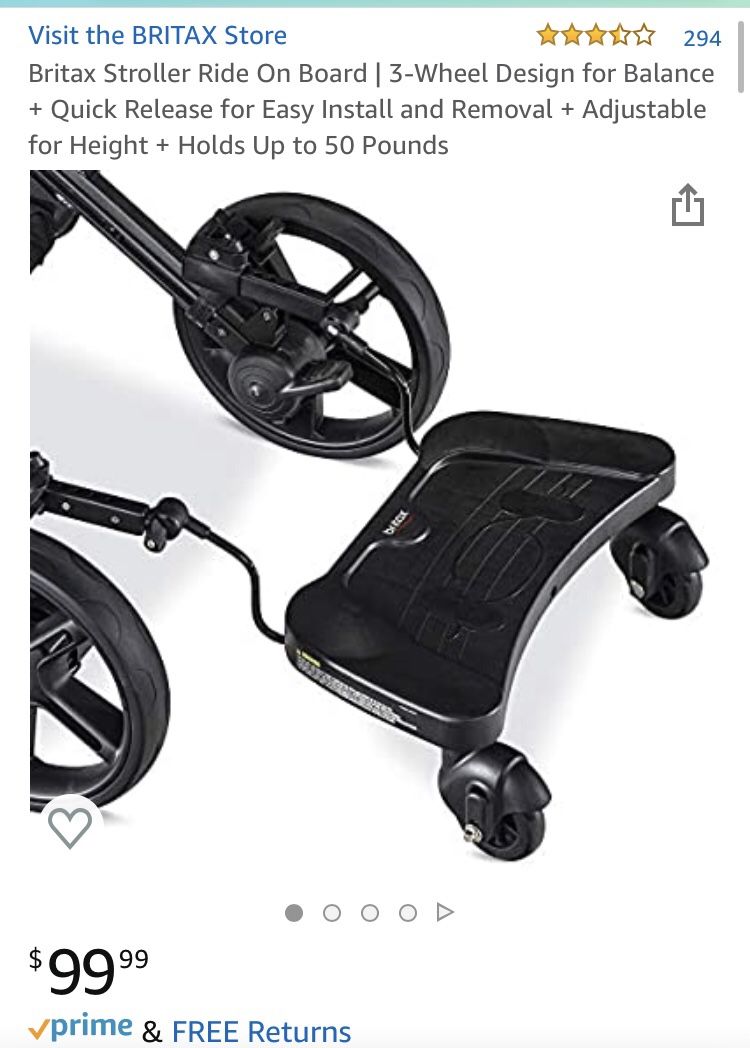
Task: Open the Visit the BRITAX Store link
Action: click(x=157, y=35)
